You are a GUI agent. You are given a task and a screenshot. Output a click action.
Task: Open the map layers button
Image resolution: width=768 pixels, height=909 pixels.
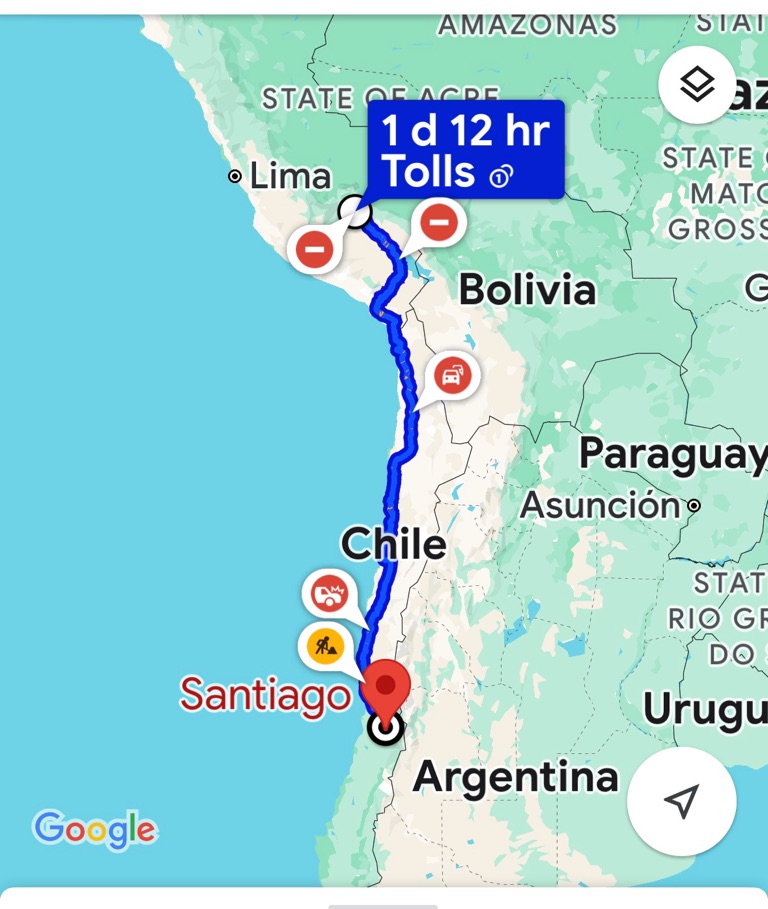[697, 85]
